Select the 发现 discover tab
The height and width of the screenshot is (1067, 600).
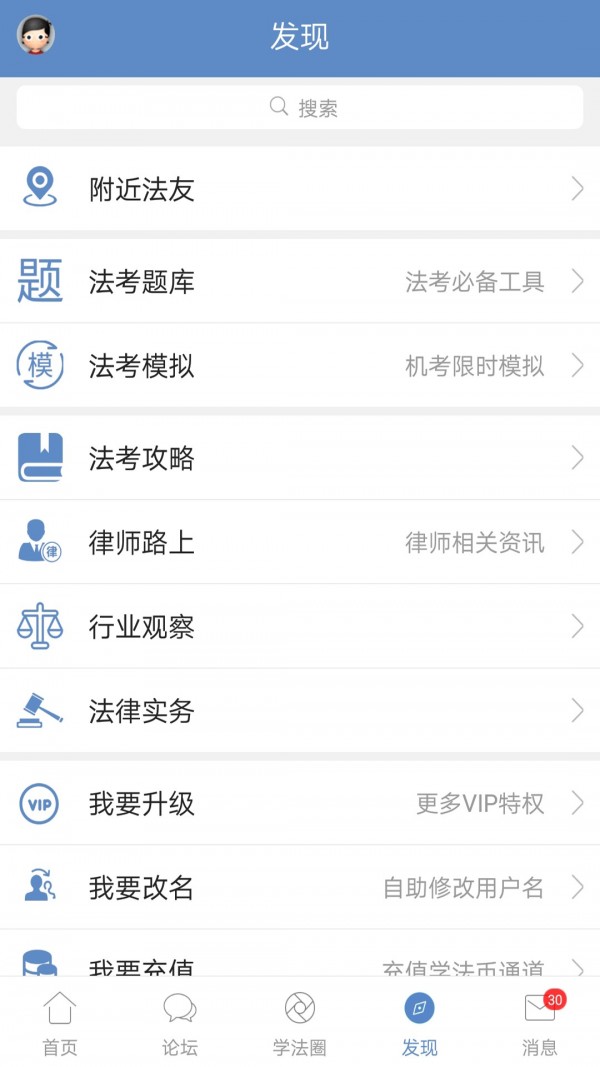pos(420,1023)
